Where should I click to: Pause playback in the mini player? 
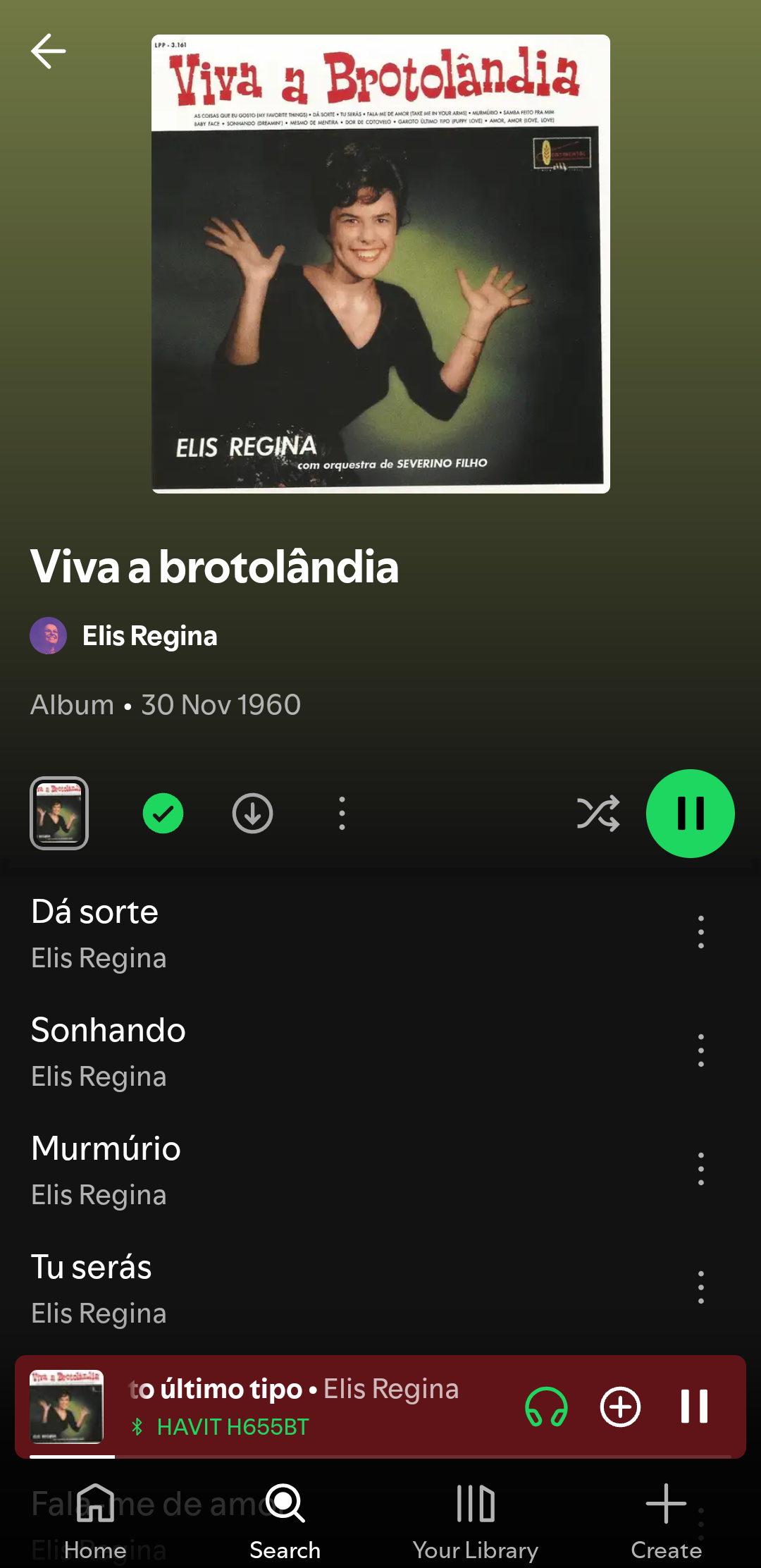click(694, 1407)
